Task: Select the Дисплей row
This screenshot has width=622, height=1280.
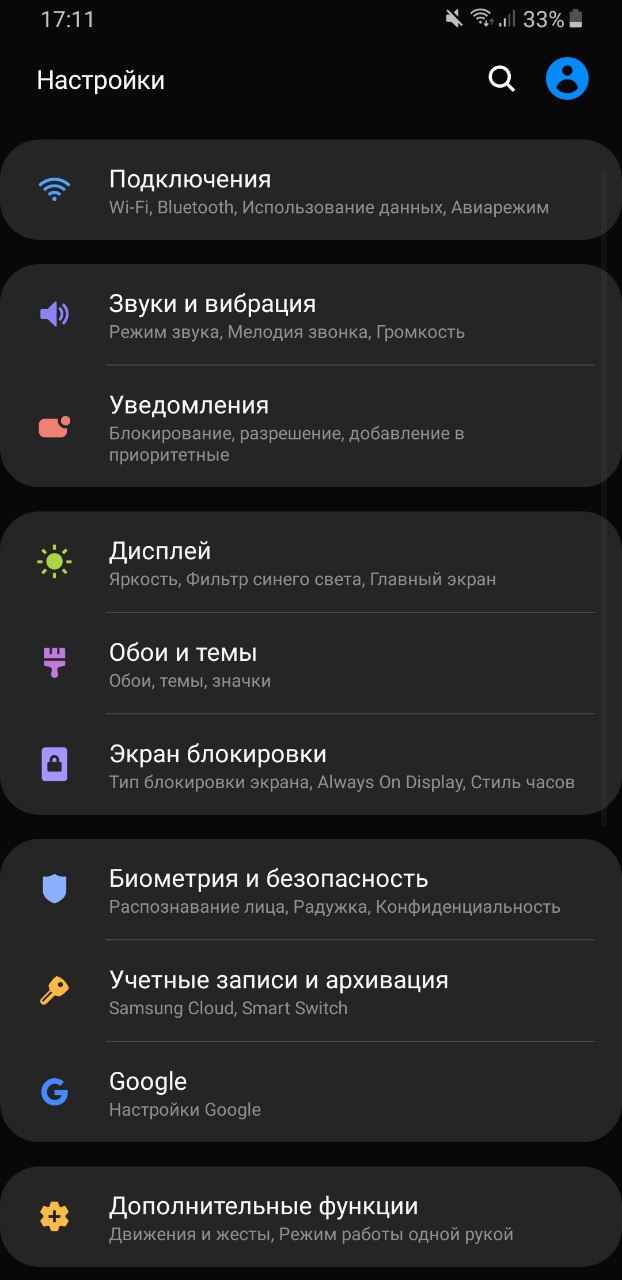Action: click(x=311, y=562)
